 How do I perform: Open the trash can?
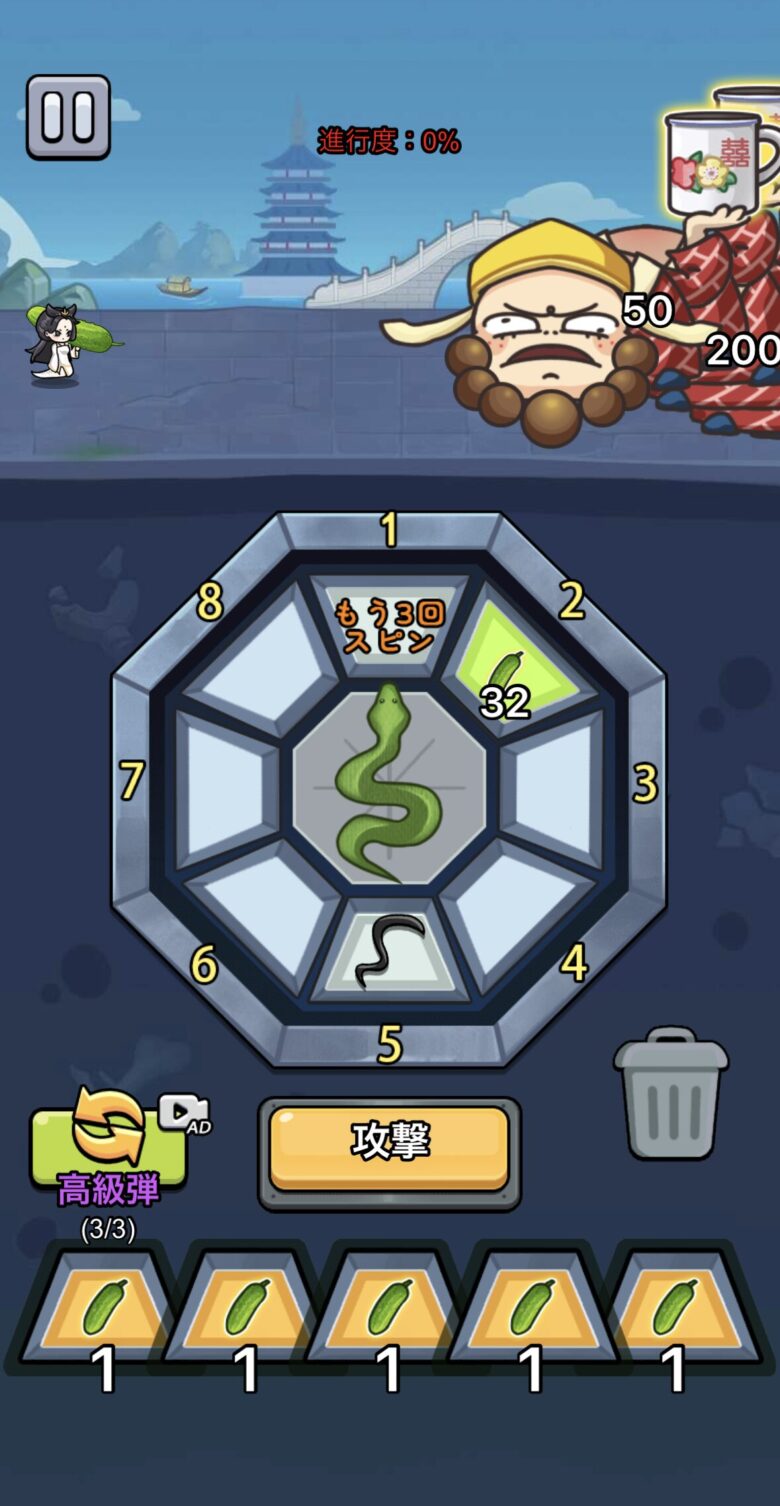[671, 1095]
